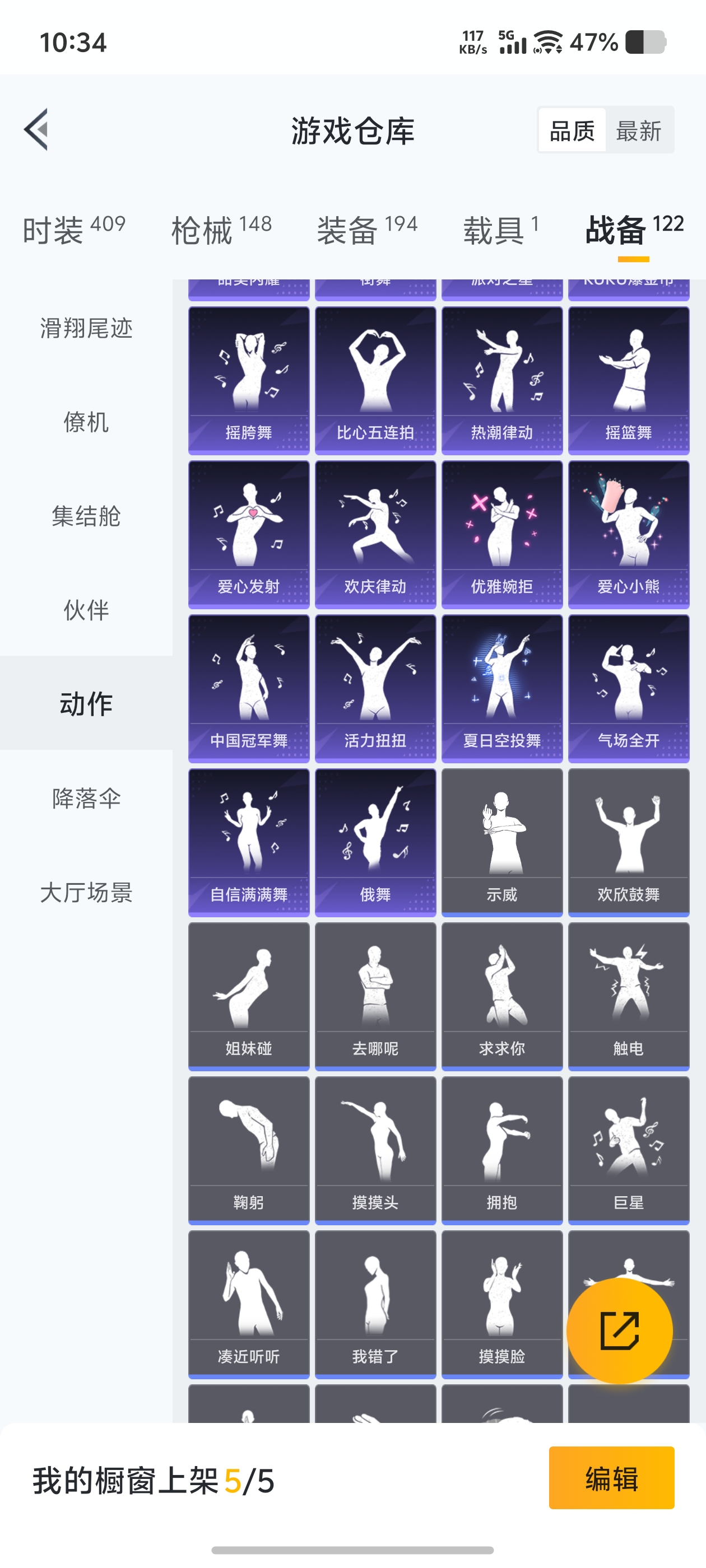Choose 伙伴 in the sidebar
The image size is (706, 1568).
[x=86, y=610]
